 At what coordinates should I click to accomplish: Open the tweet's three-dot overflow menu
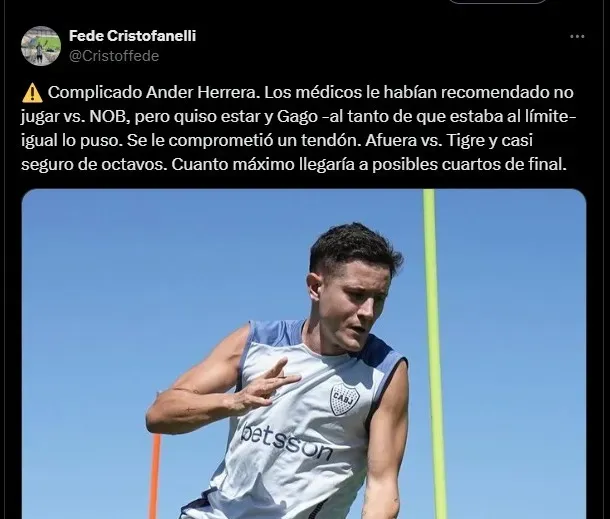[577, 37]
